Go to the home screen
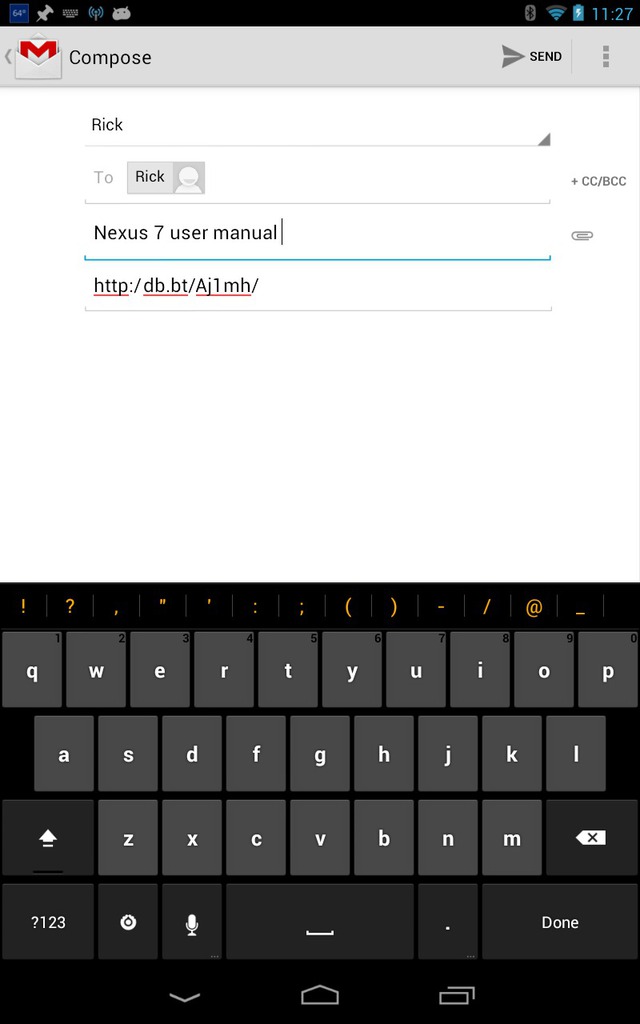 (320, 995)
